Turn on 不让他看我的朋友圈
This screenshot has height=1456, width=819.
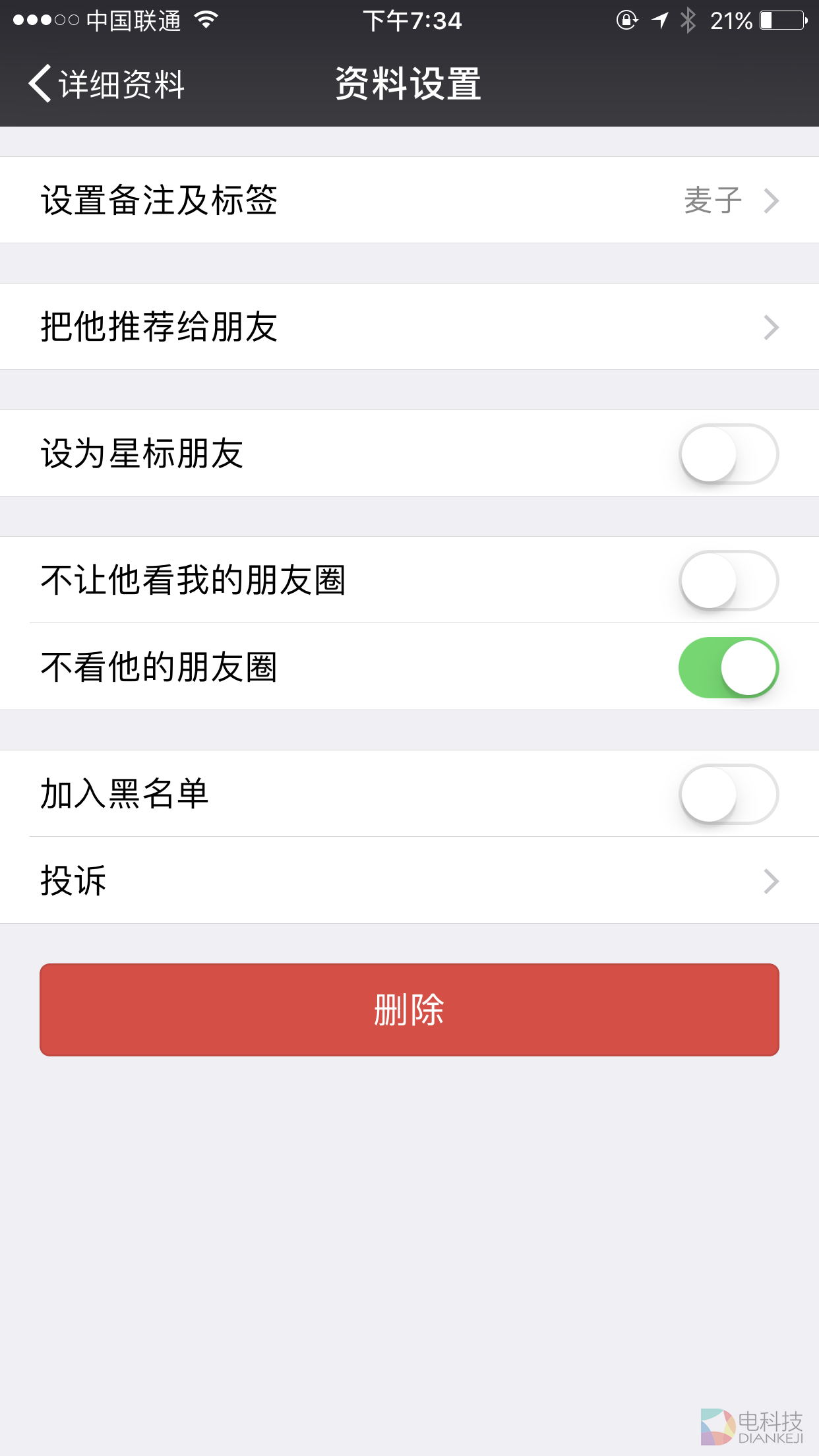coord(729,580)
